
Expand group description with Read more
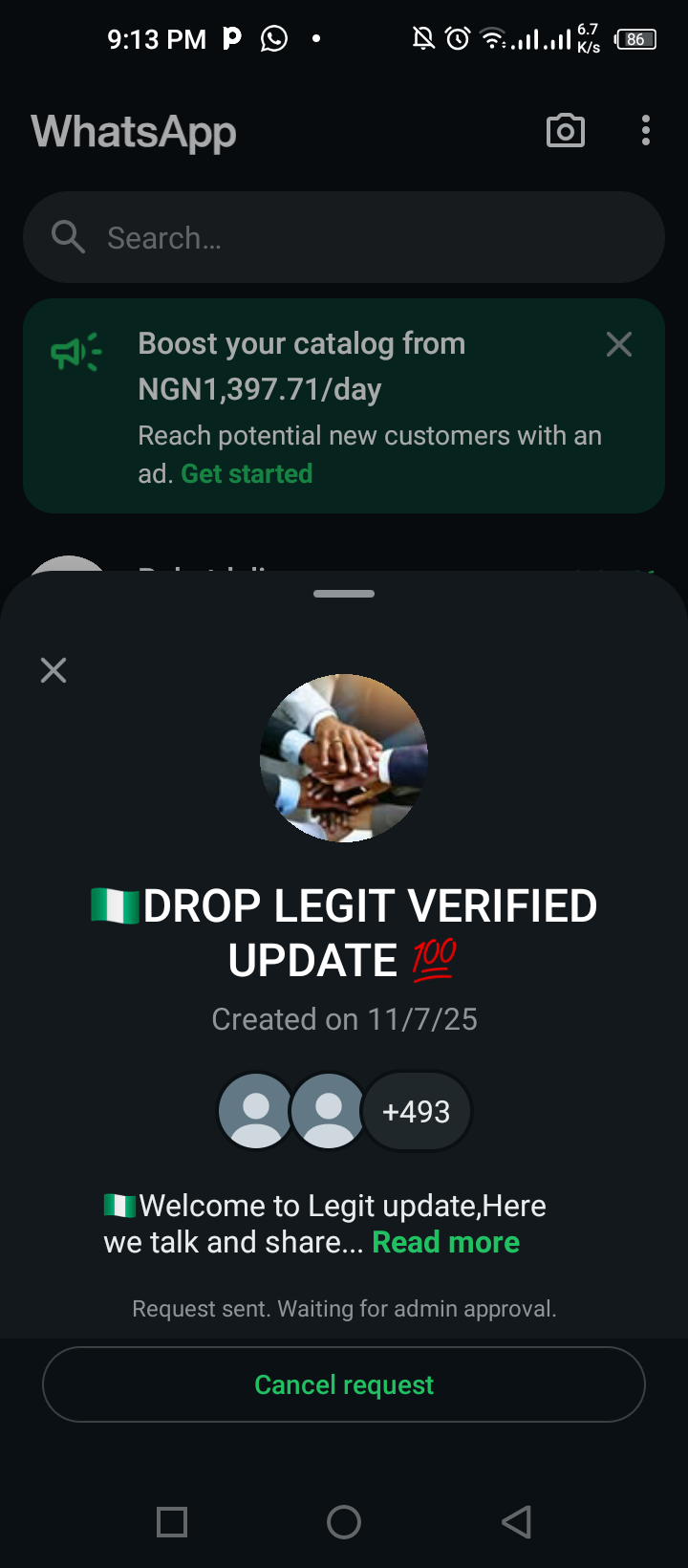coord(445,1242)
